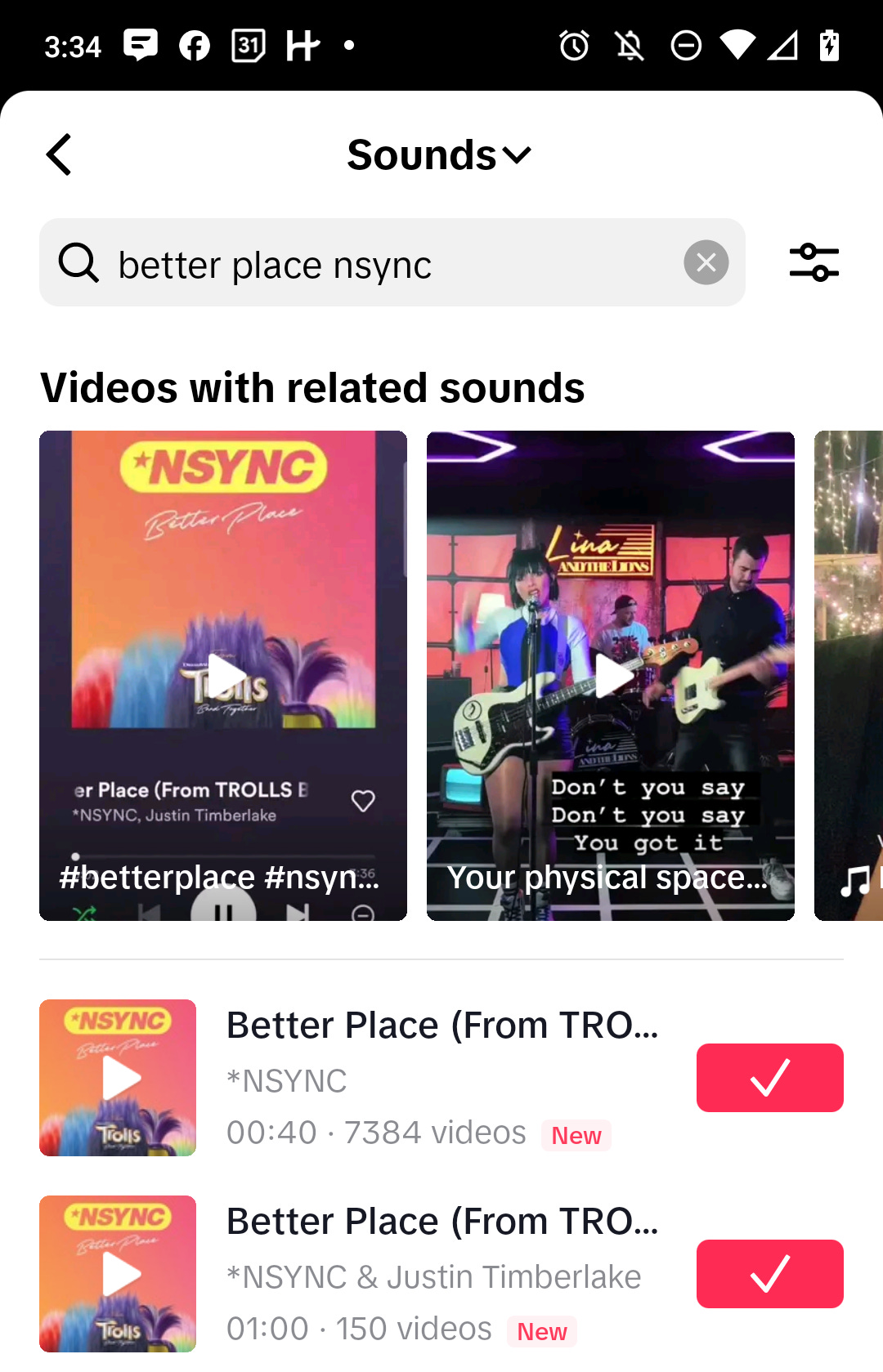Image resolution: width=883 pixels, height=1372 pixels.
Task: Open the partly visible third related video
Action: (x=850, y=675)
